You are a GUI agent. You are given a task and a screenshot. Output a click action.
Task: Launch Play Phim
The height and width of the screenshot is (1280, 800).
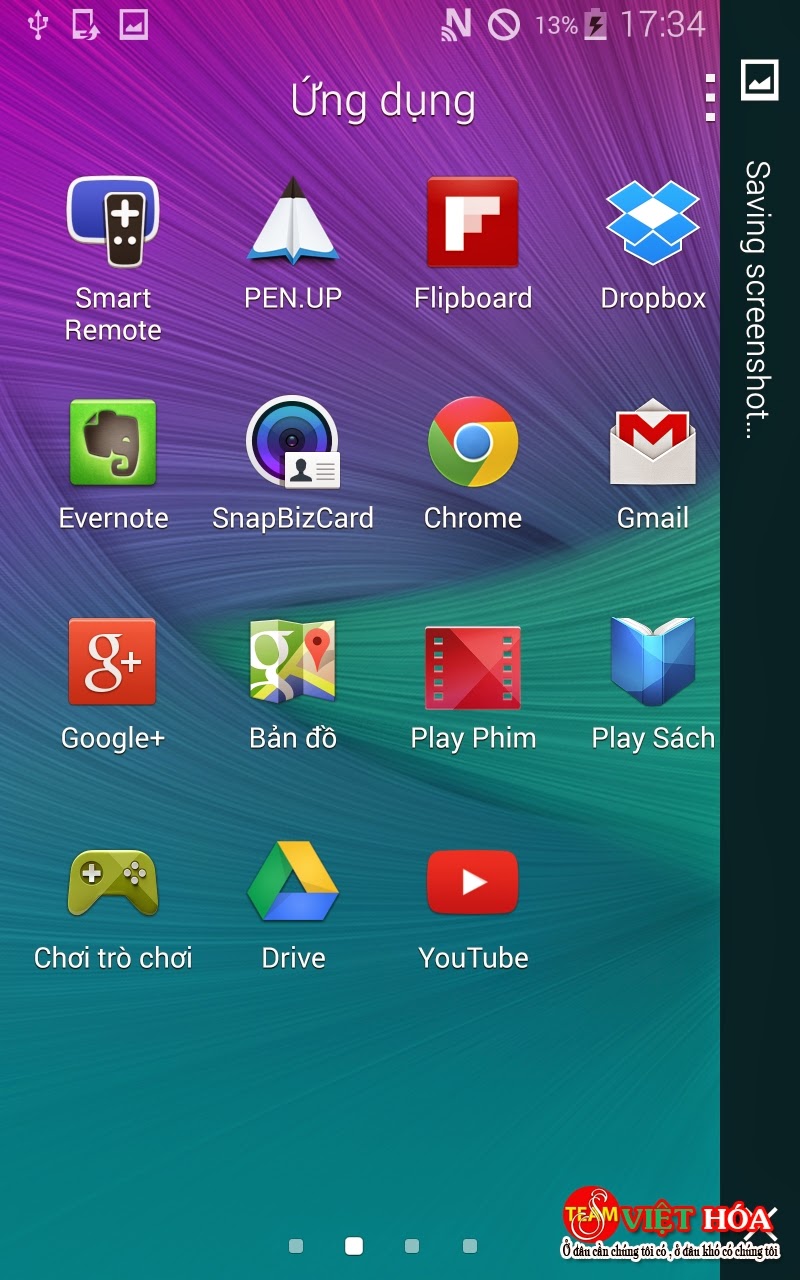473,663
